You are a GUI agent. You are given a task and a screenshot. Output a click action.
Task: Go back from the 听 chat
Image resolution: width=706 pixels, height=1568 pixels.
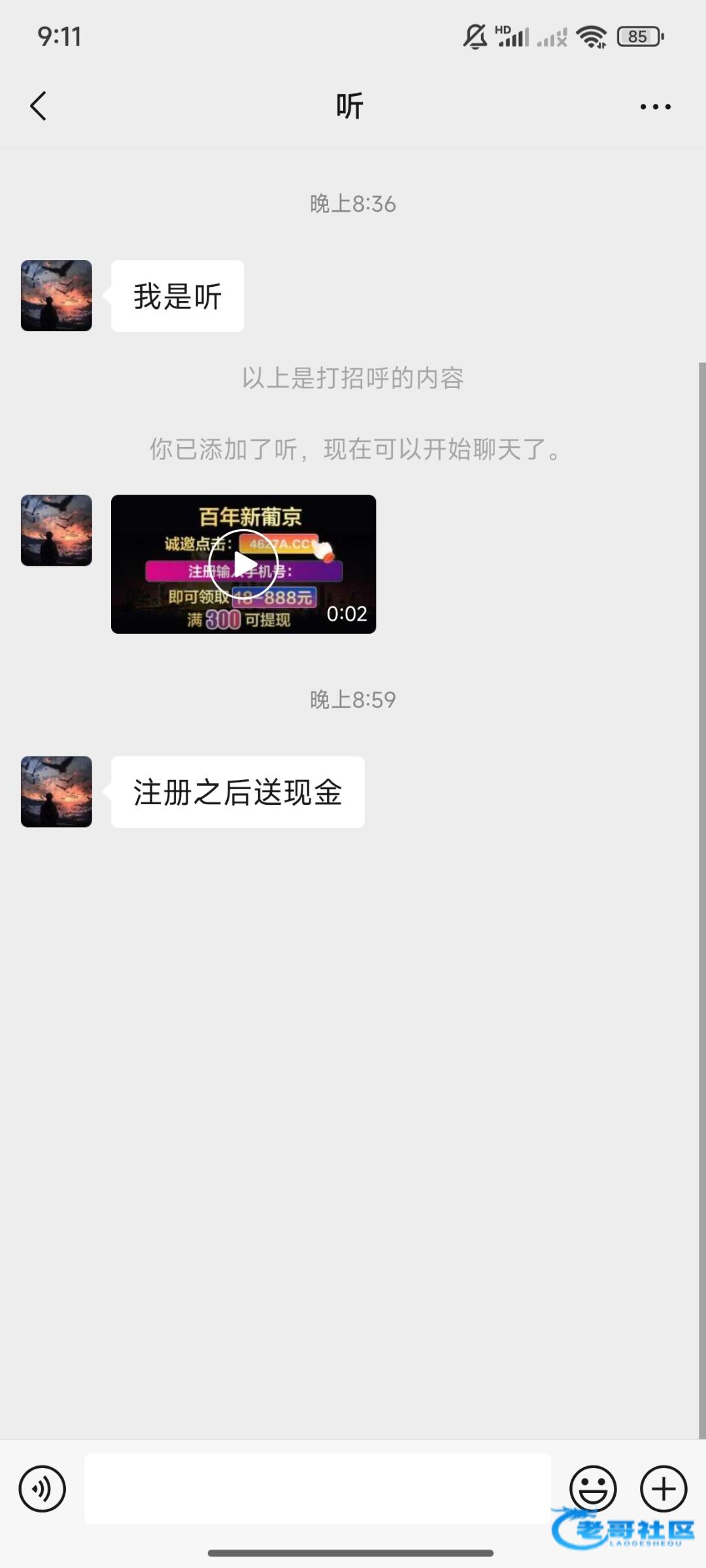39,106
